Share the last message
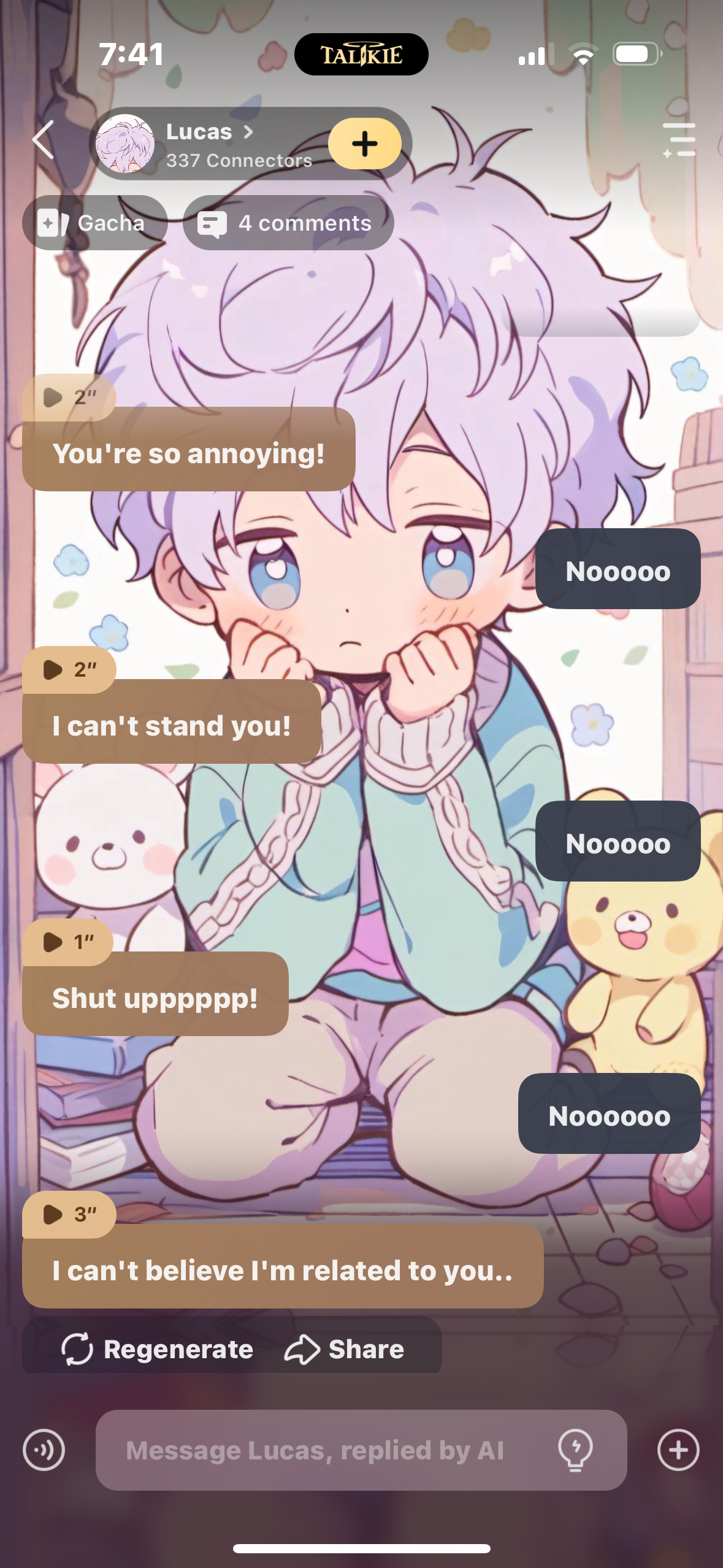Screen dimensions: 723x1568 click(344, 1349)
